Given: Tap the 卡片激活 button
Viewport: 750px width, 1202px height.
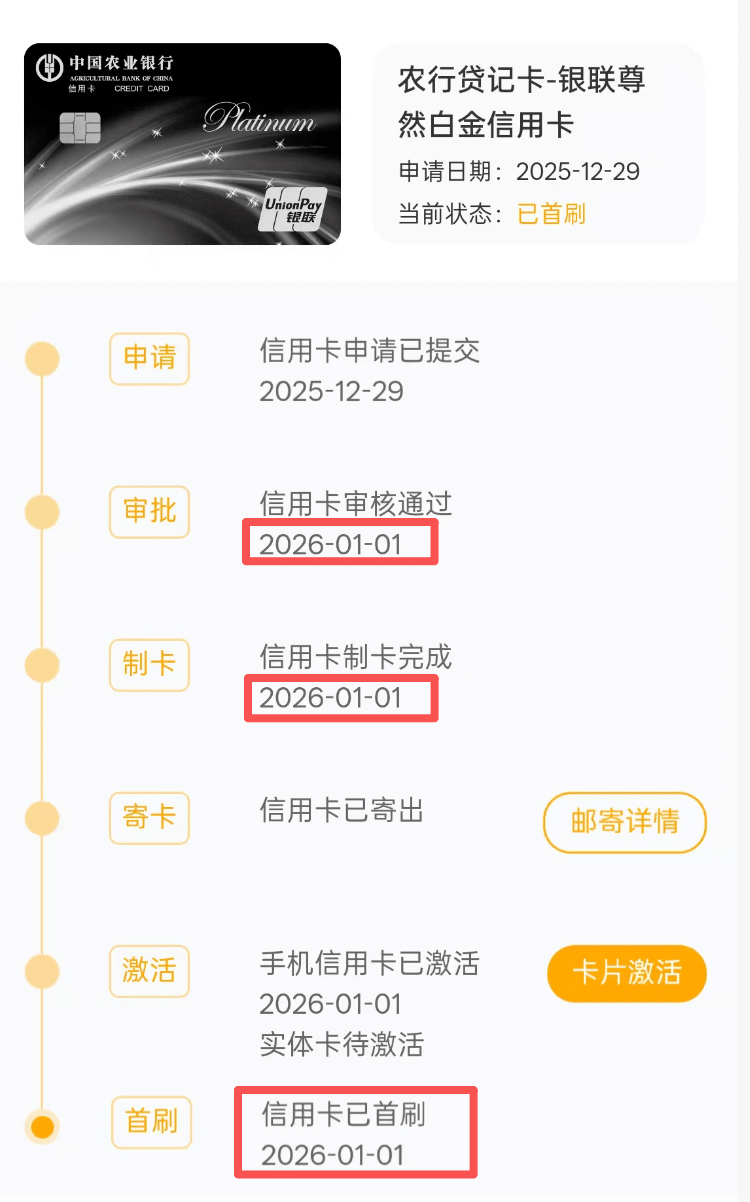Looking at the screenshot, I should 627,972.
